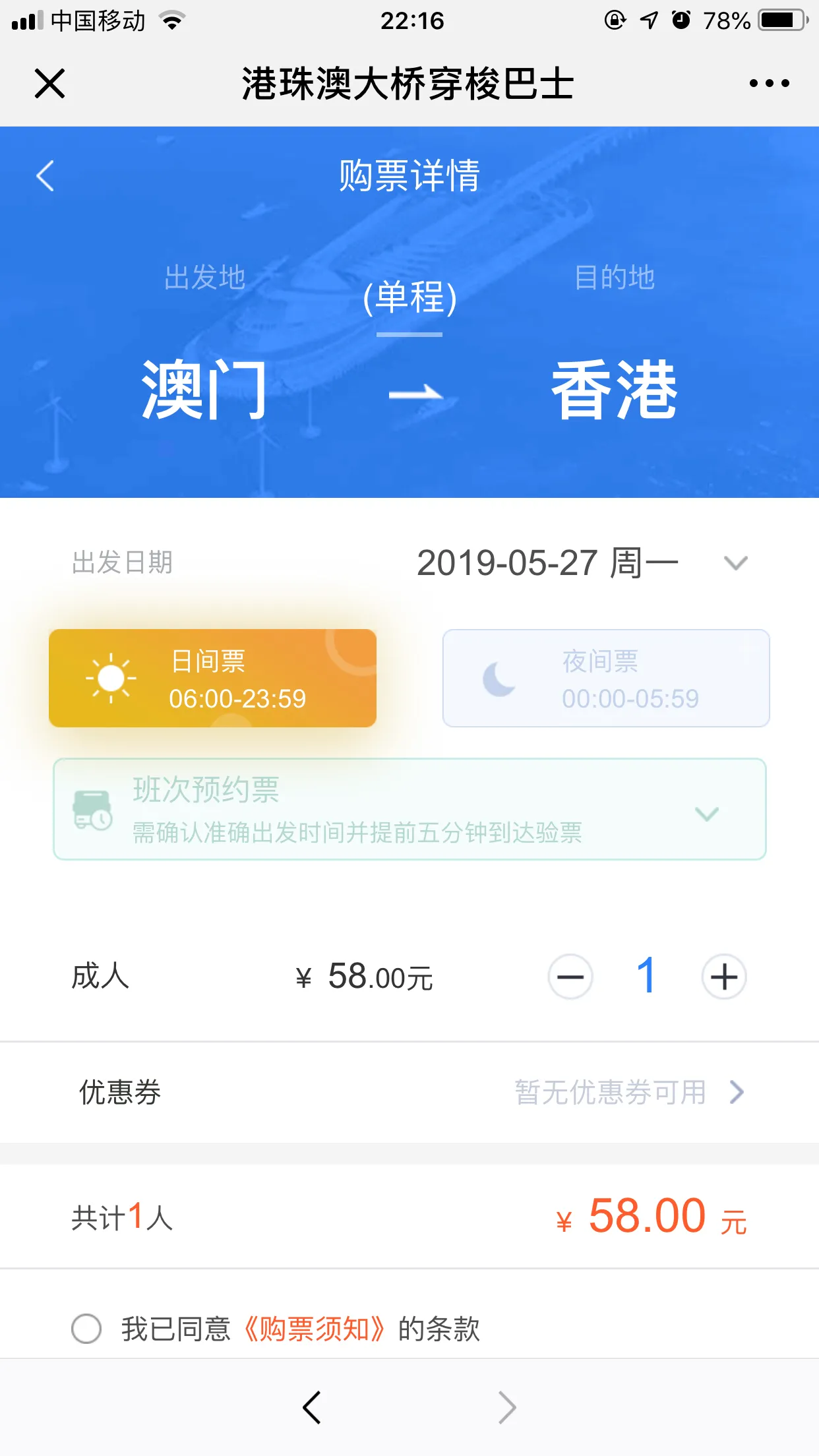
Task: Select the 夜间票 00:00-05:59 option
Action: [x=605, y=679]
